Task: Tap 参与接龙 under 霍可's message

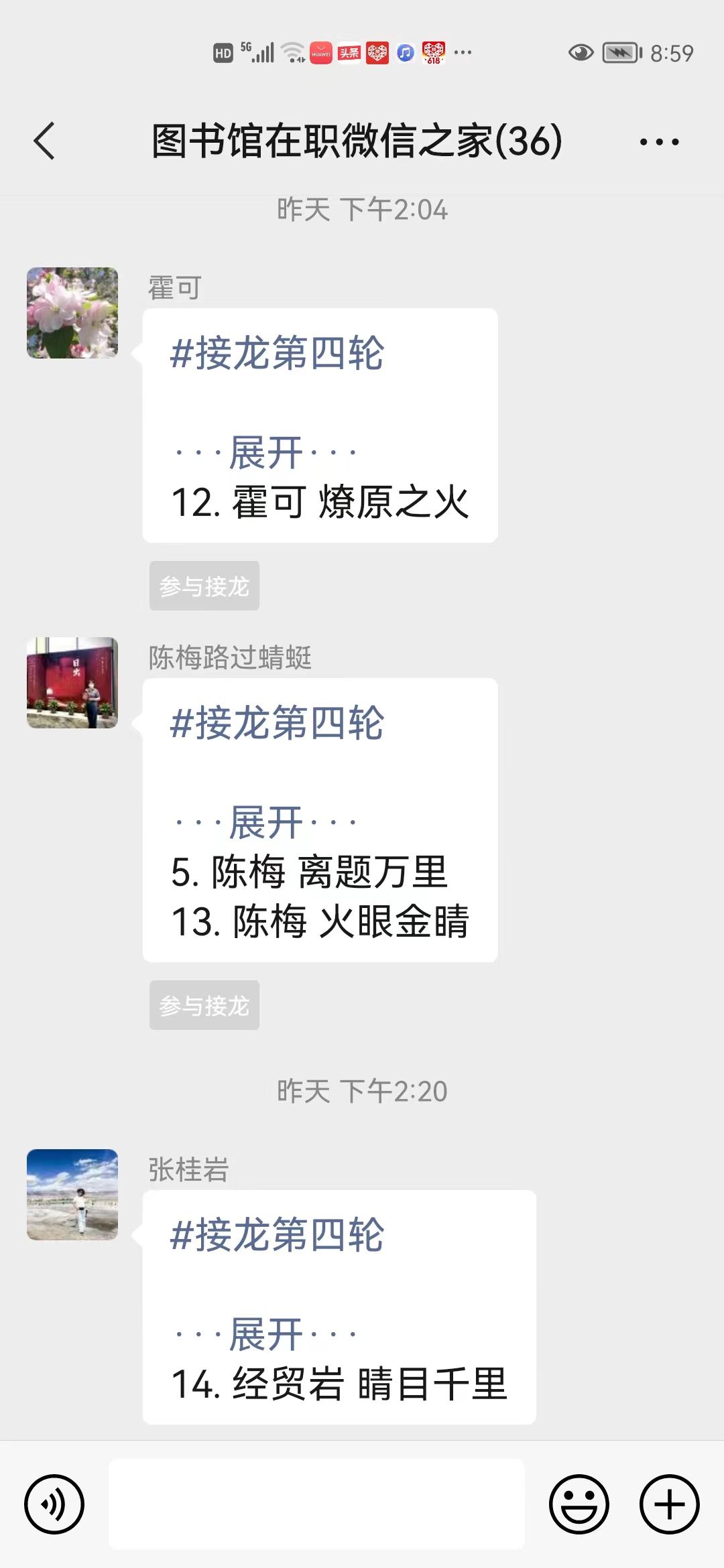Action: [204, 586]
